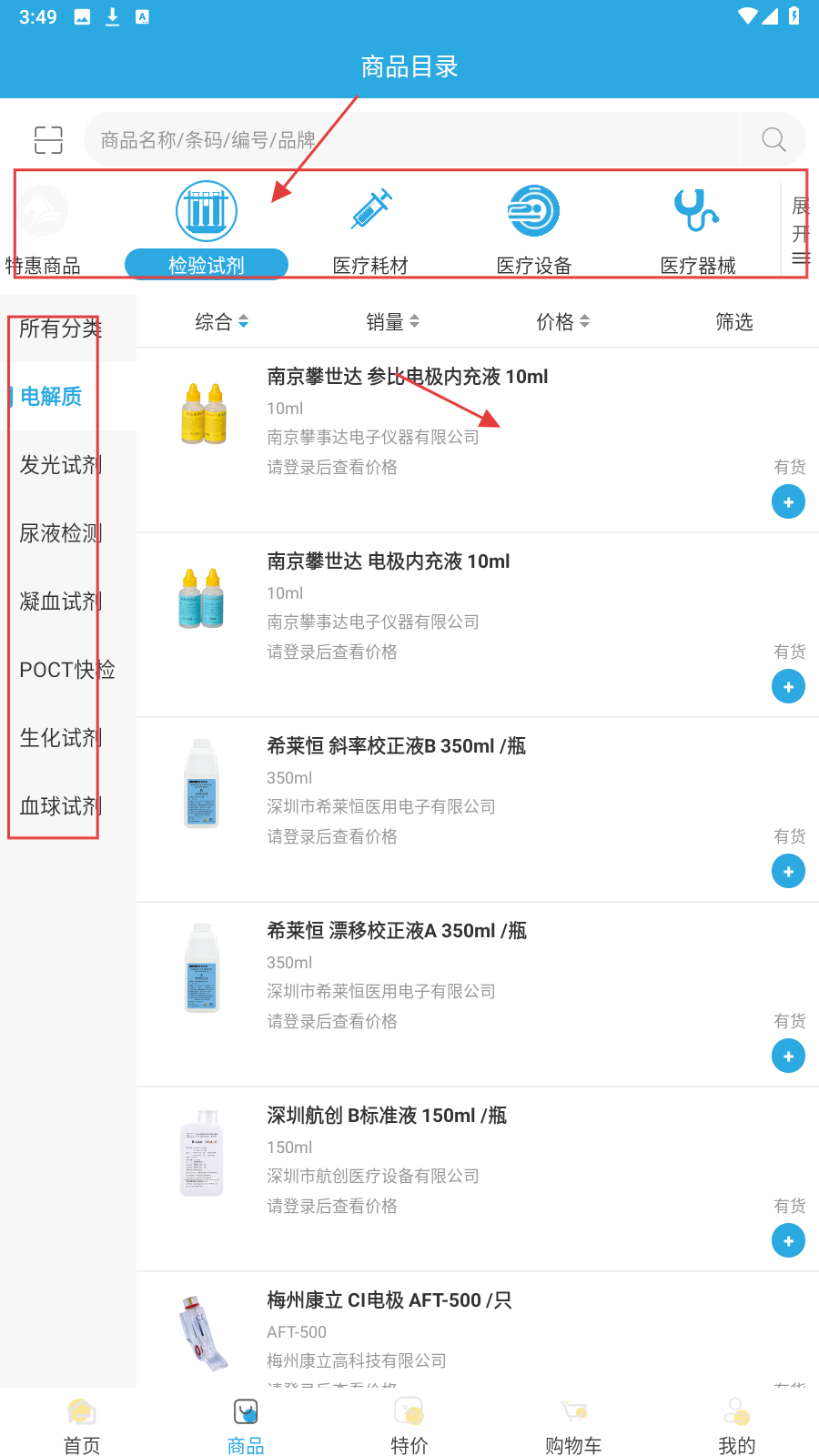Open the barcode scanner icon
This screenshot has height=1456, width=819.
[x=48, y=139]
